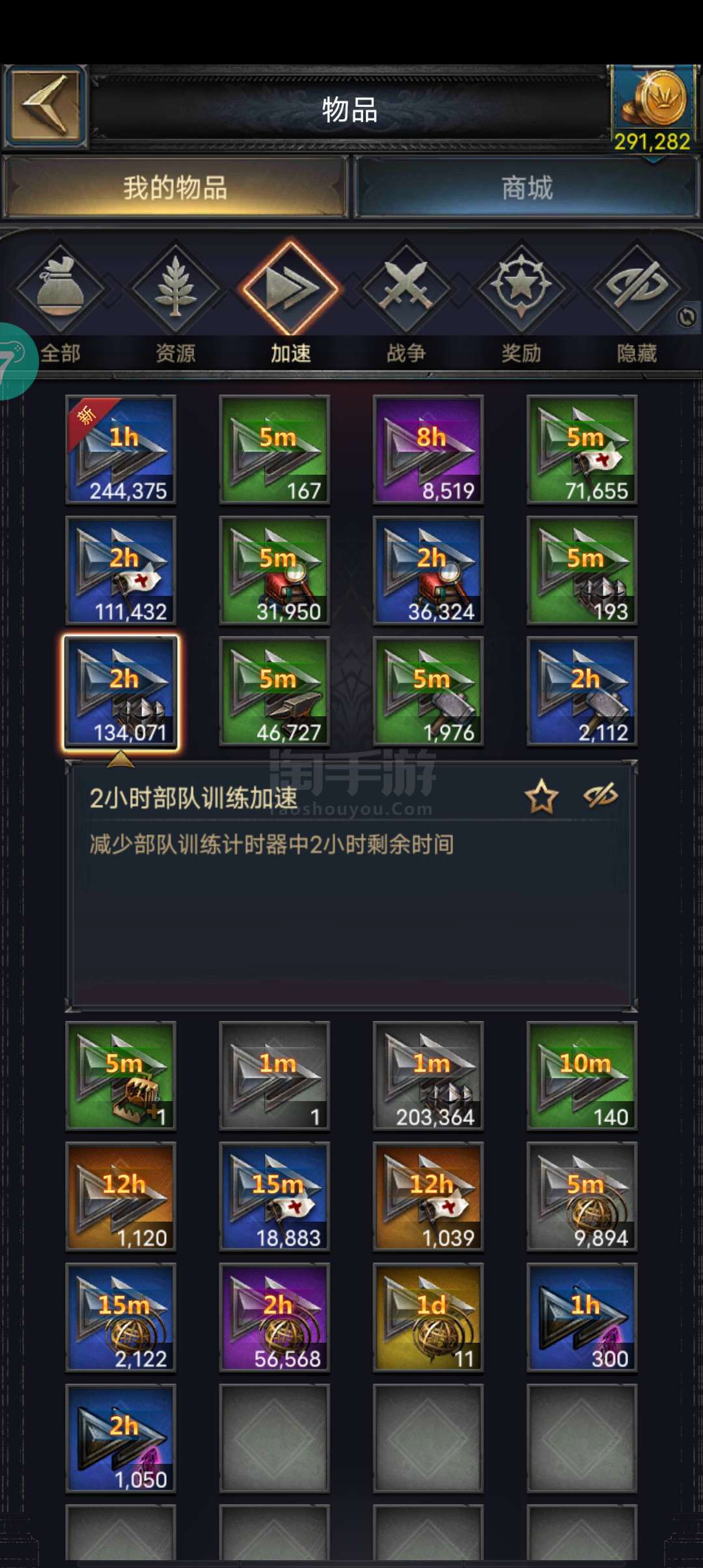The height and width of the screenshot is (1568, 703).
Task: Choose the 1m training speedup with 203,364
Action: (428, 1076)
